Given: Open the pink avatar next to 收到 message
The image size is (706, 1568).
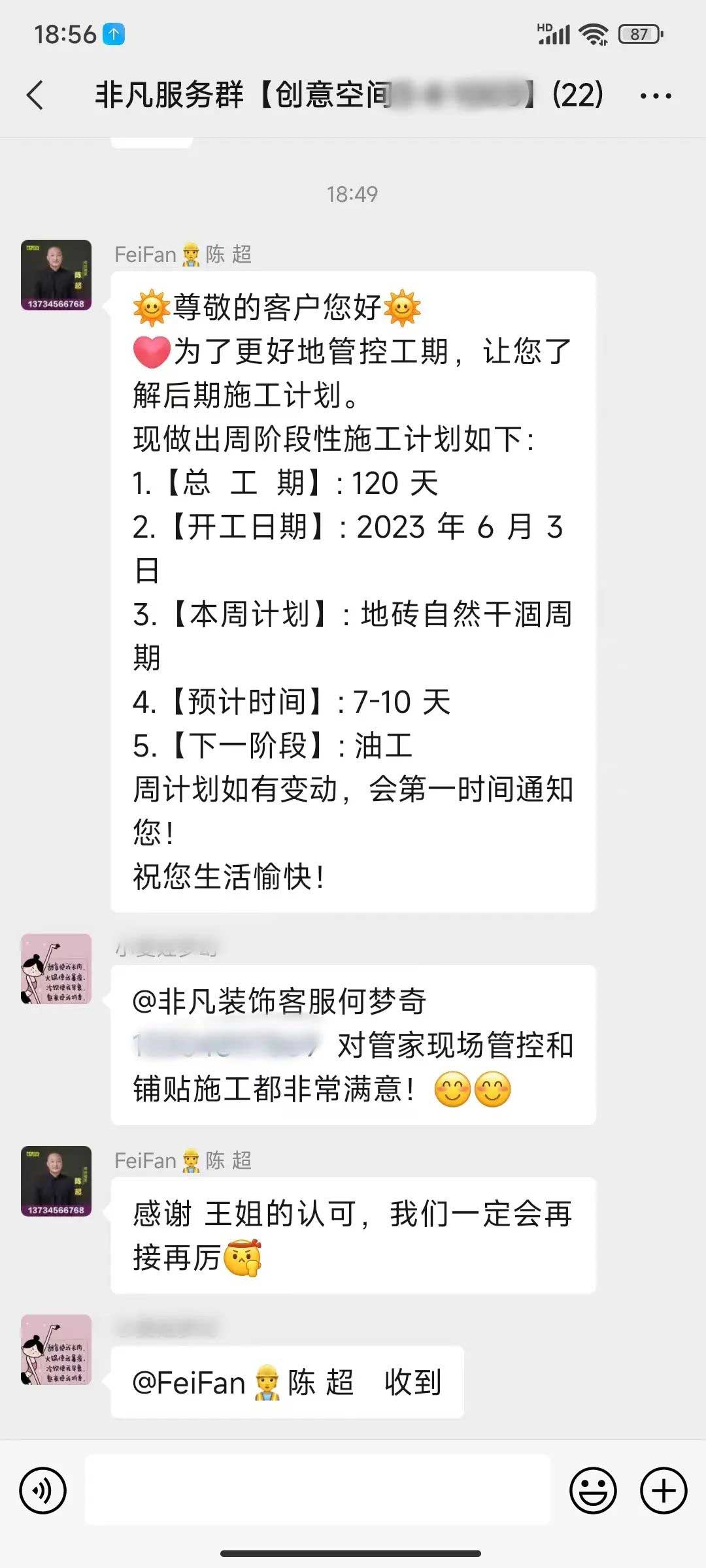Looking at the screenshot, I should [x=56, y=1350].
